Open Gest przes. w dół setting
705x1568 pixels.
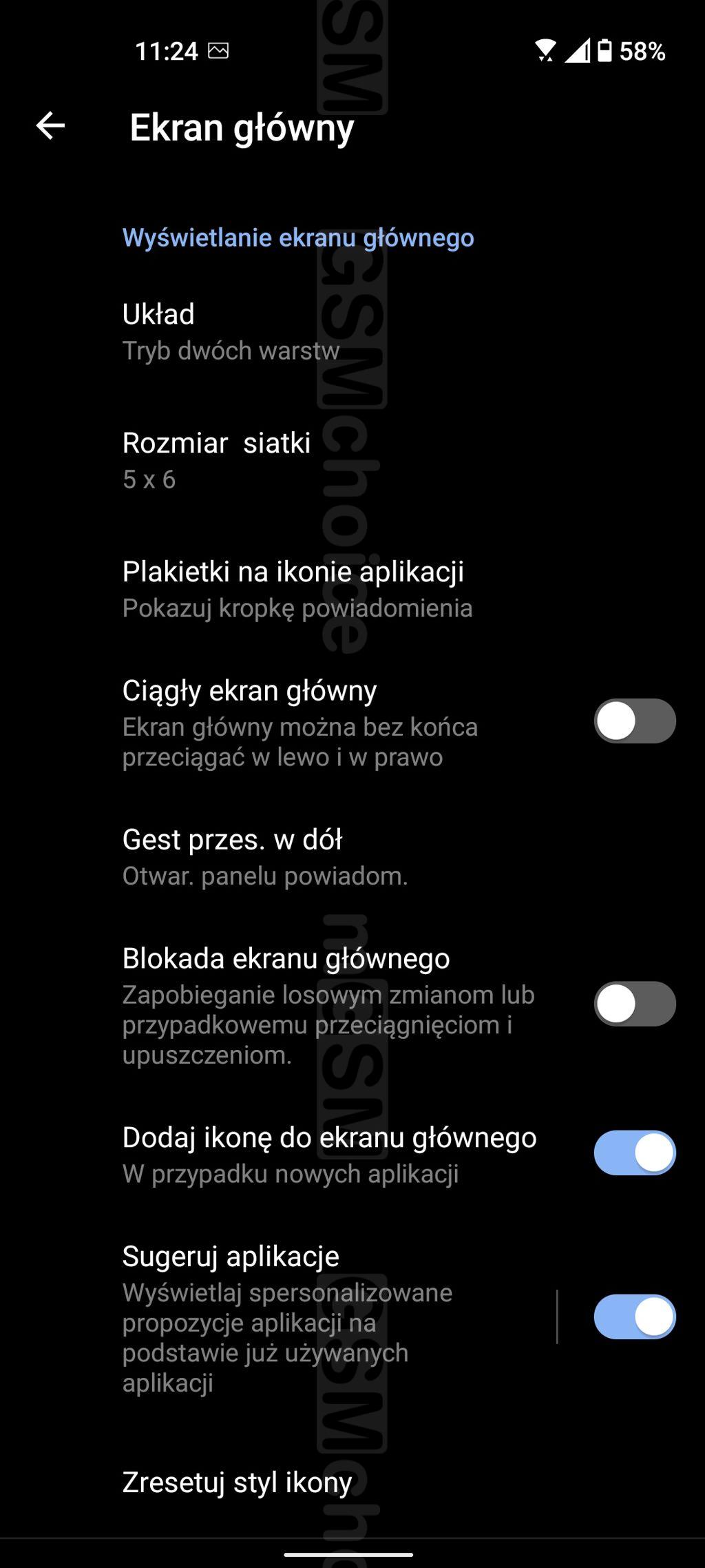(352, 857)
